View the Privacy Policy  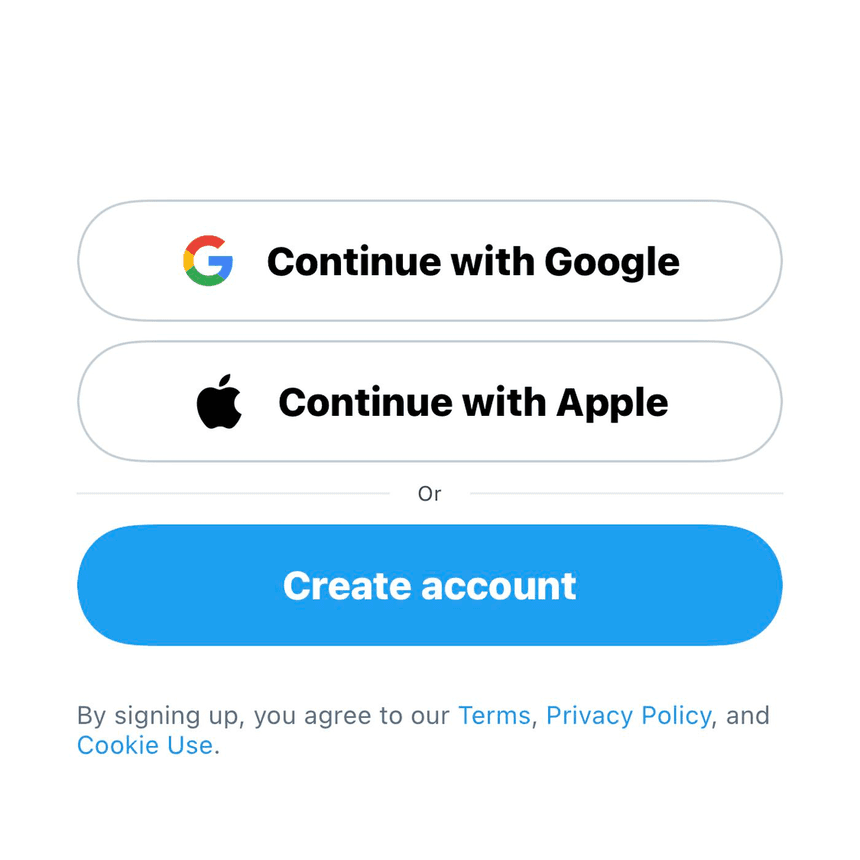tap(628, 716)
